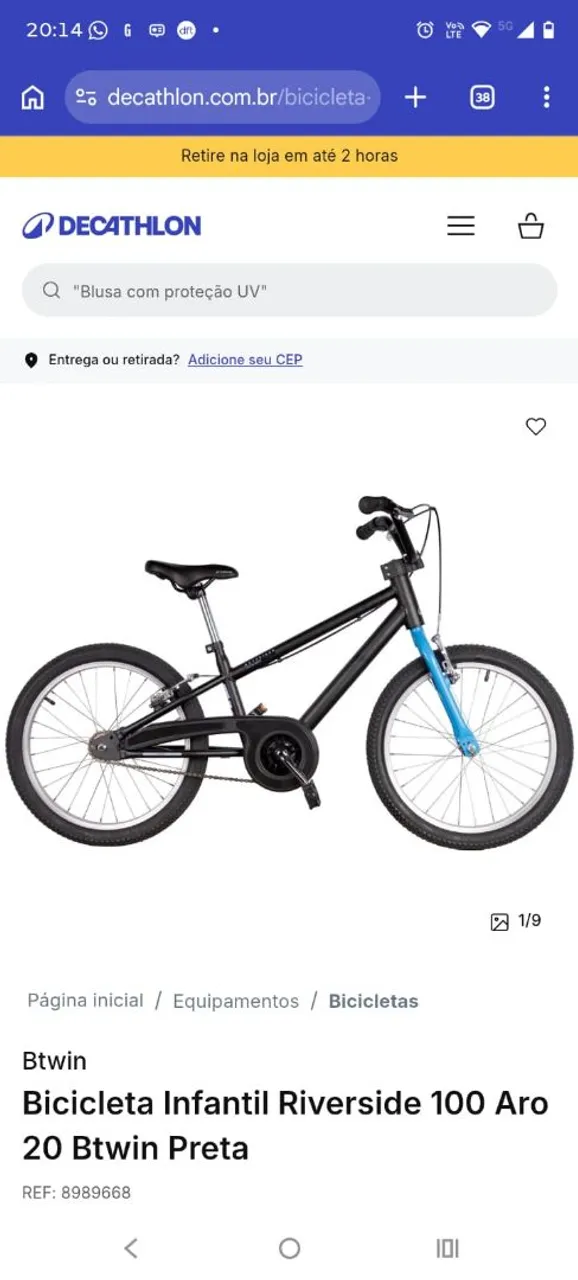Go to Página inicial breadcrumb
This screenshot has width=578, height=1280.
(85, 1001)
